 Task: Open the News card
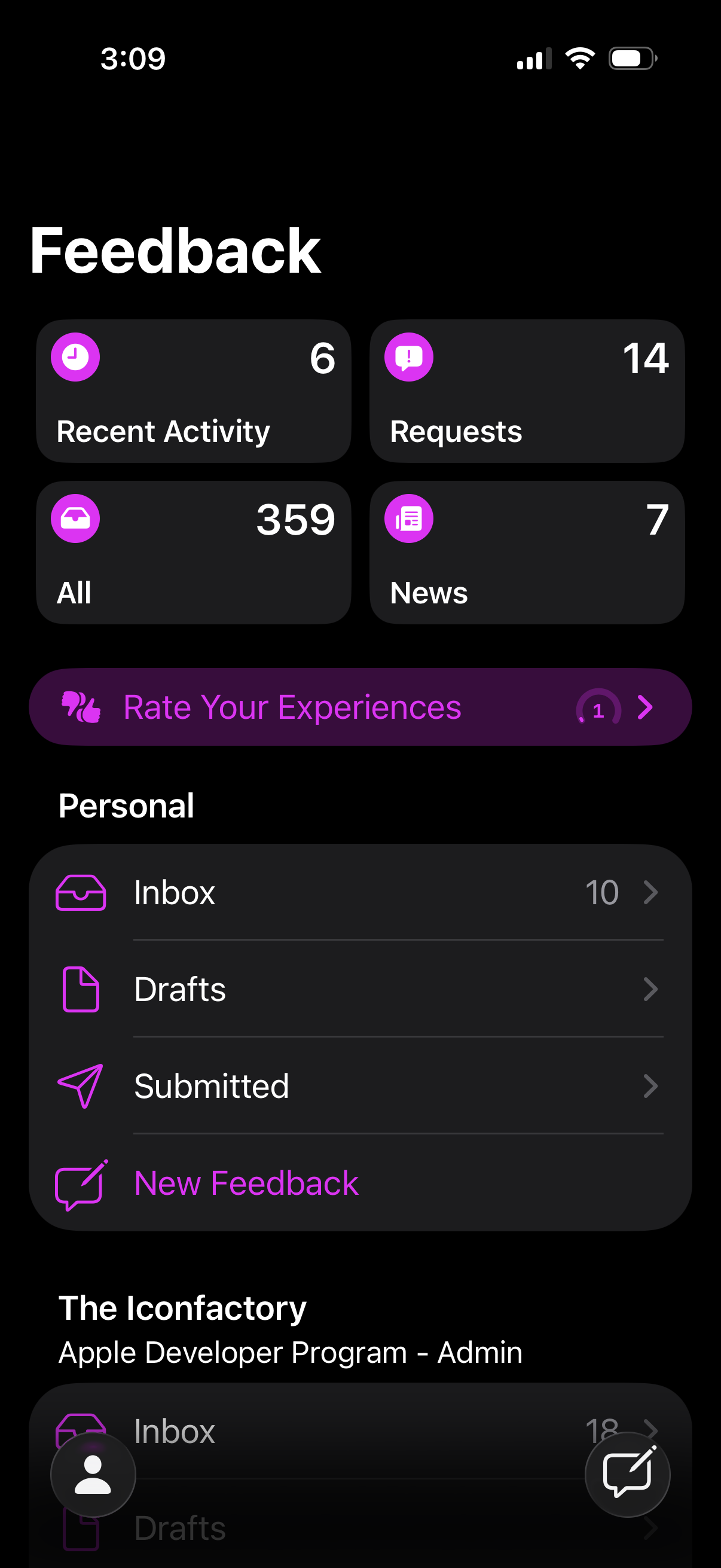(x=527, y=552)
